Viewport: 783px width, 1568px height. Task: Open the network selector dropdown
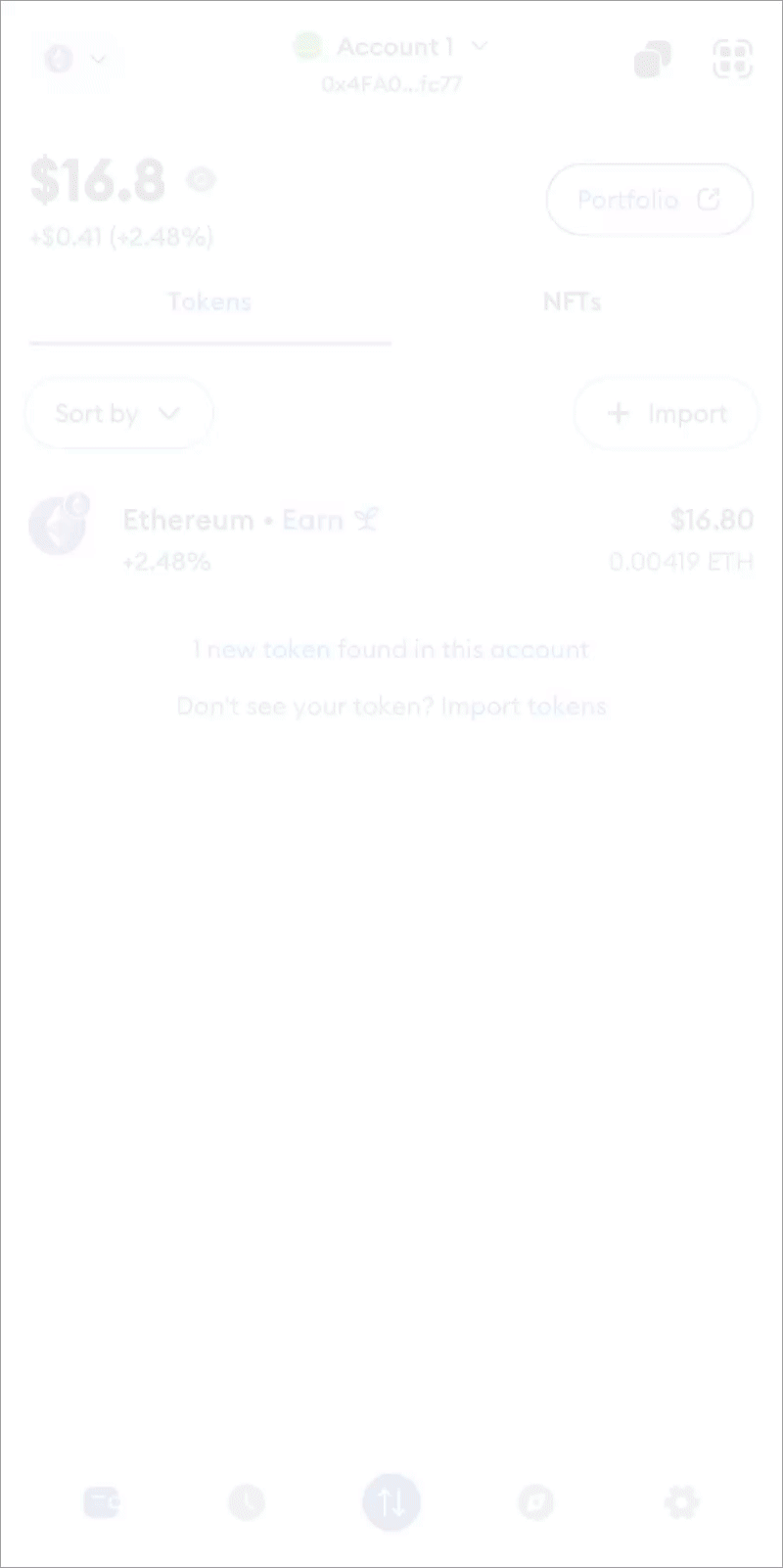pyautogui.click(x=76, y=59)
